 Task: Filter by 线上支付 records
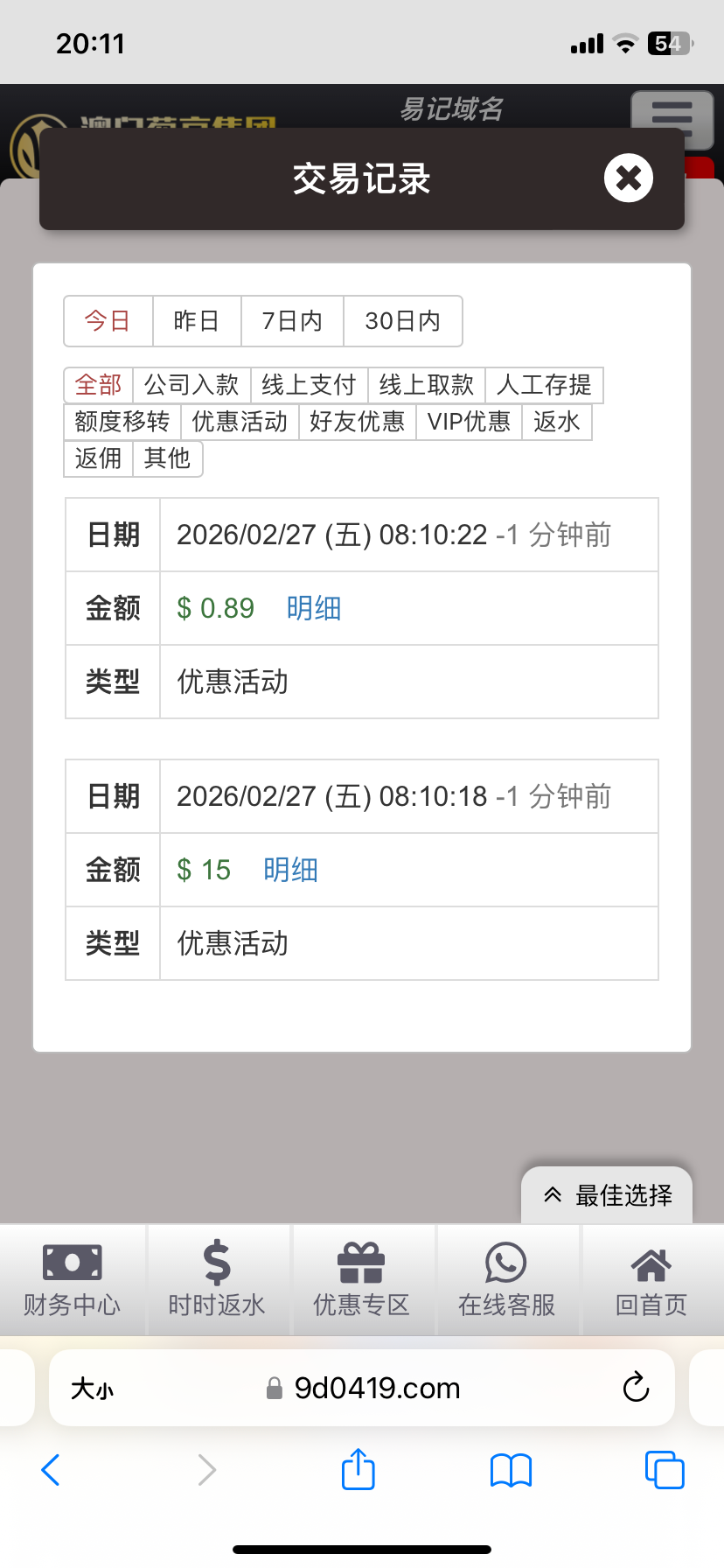pyautogui.click(x=309, y=385)
